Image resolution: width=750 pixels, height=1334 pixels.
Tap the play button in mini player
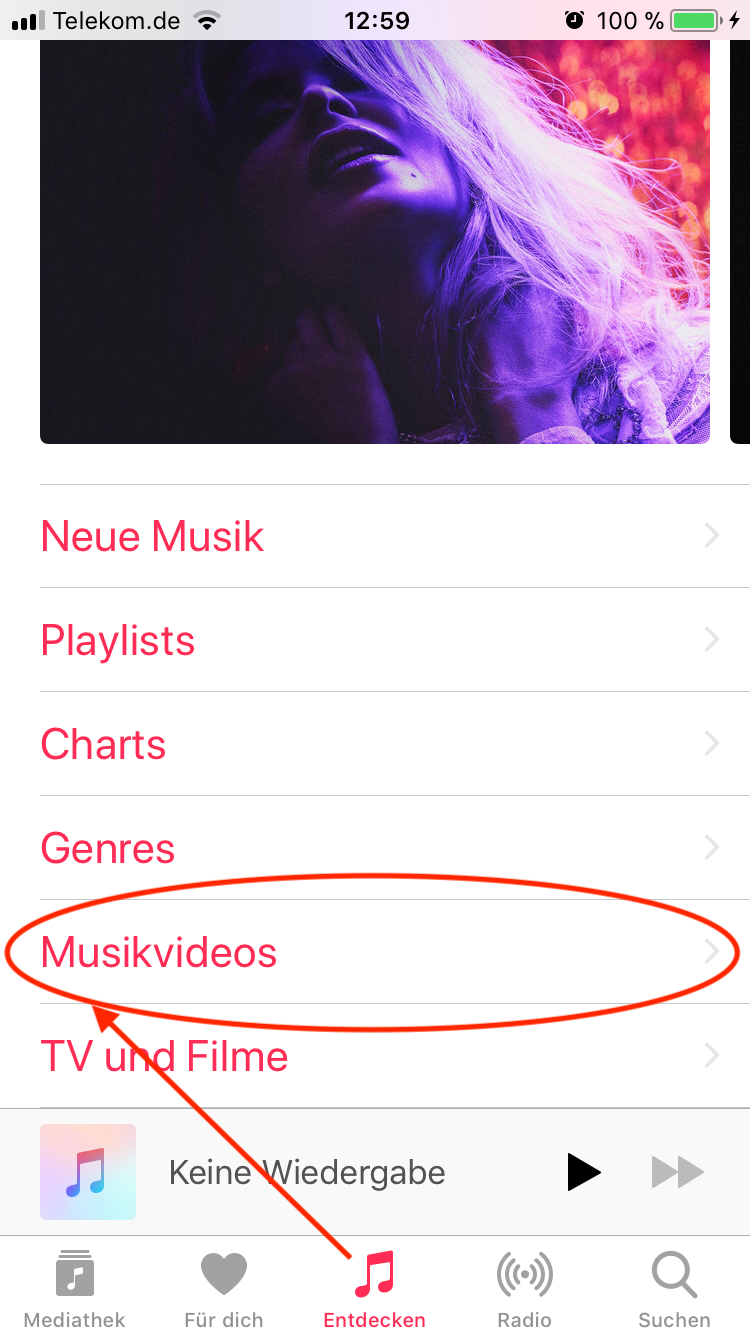coord(584,1172)
